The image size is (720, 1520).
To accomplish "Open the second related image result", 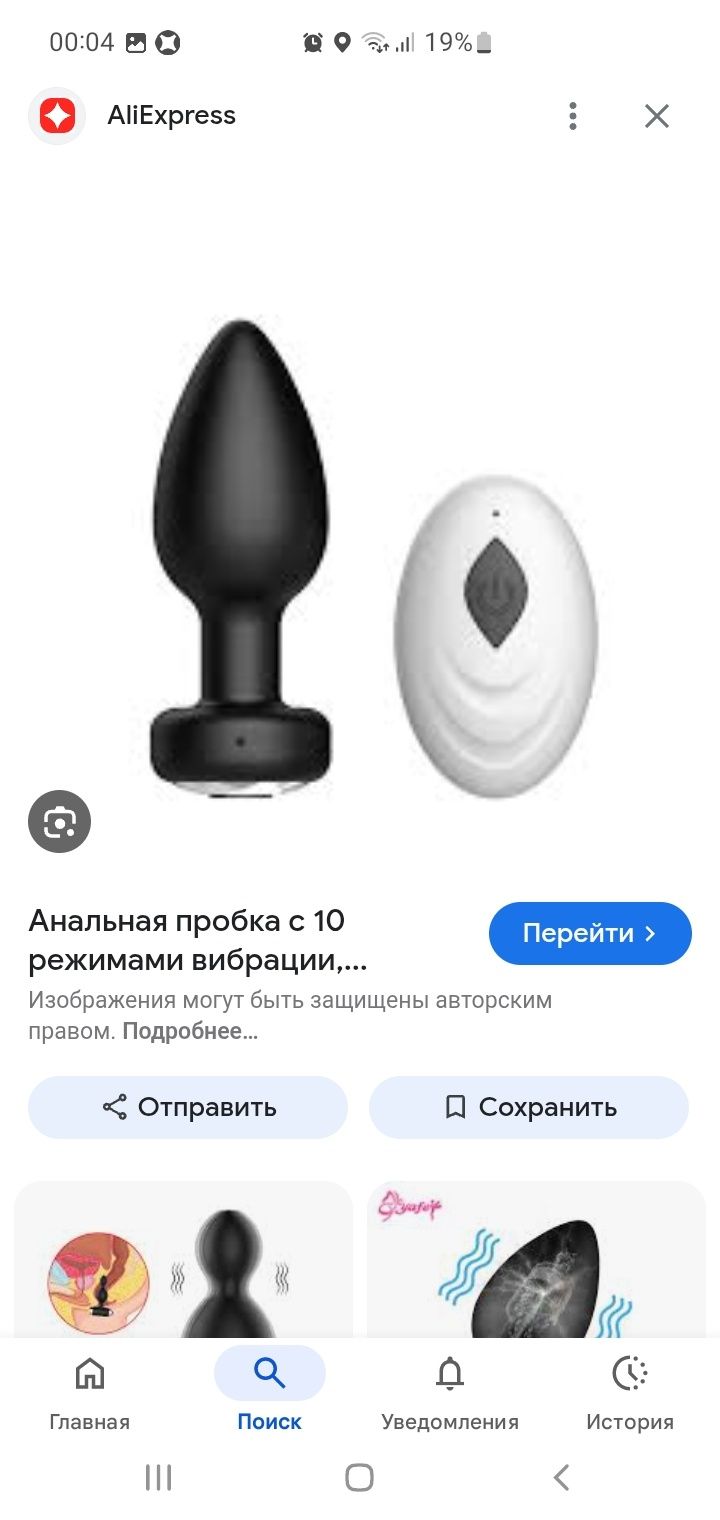I will click(x=537, y=1260).
